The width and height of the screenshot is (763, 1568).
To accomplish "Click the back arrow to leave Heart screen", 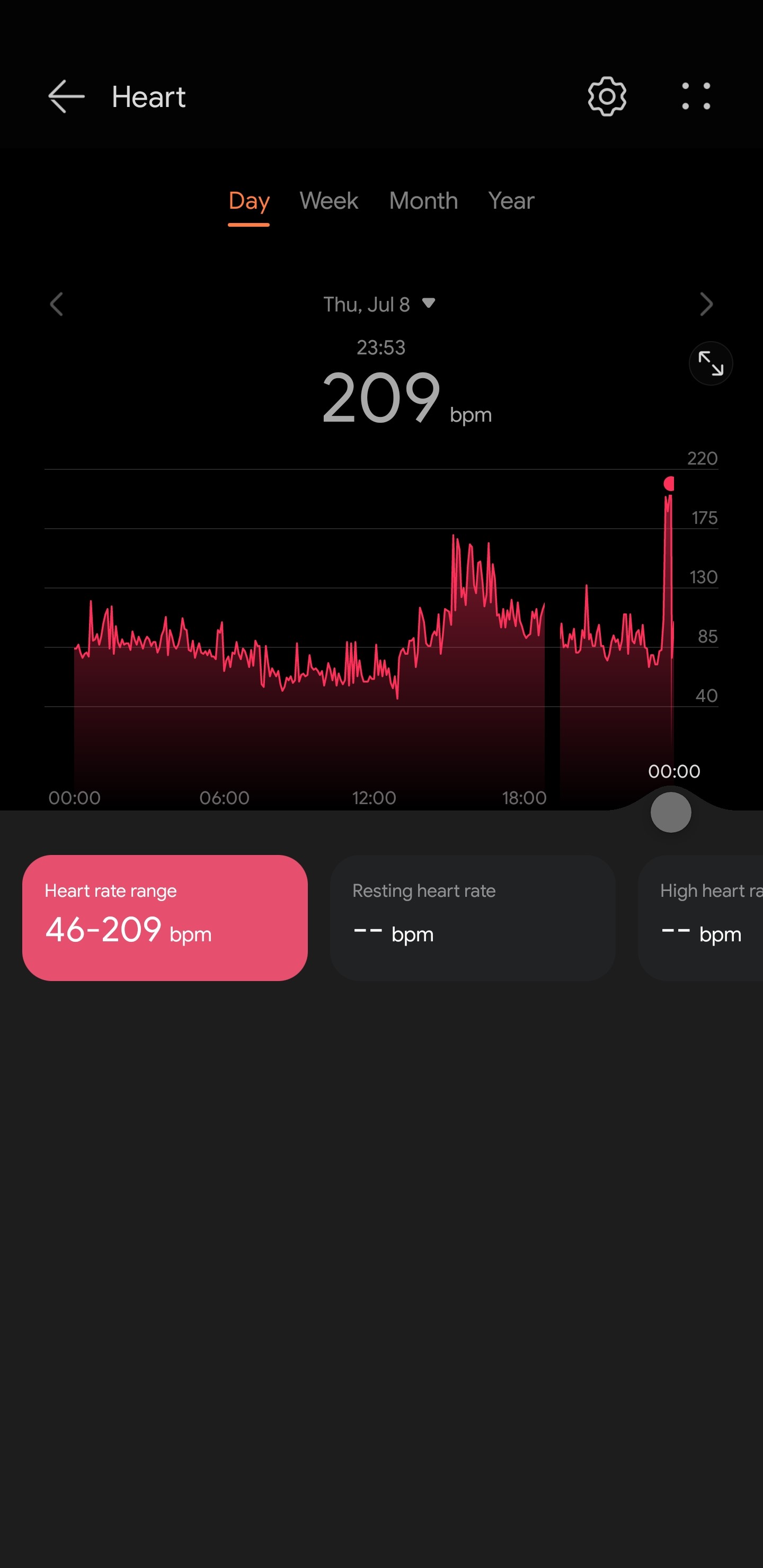I will (65, 96).
